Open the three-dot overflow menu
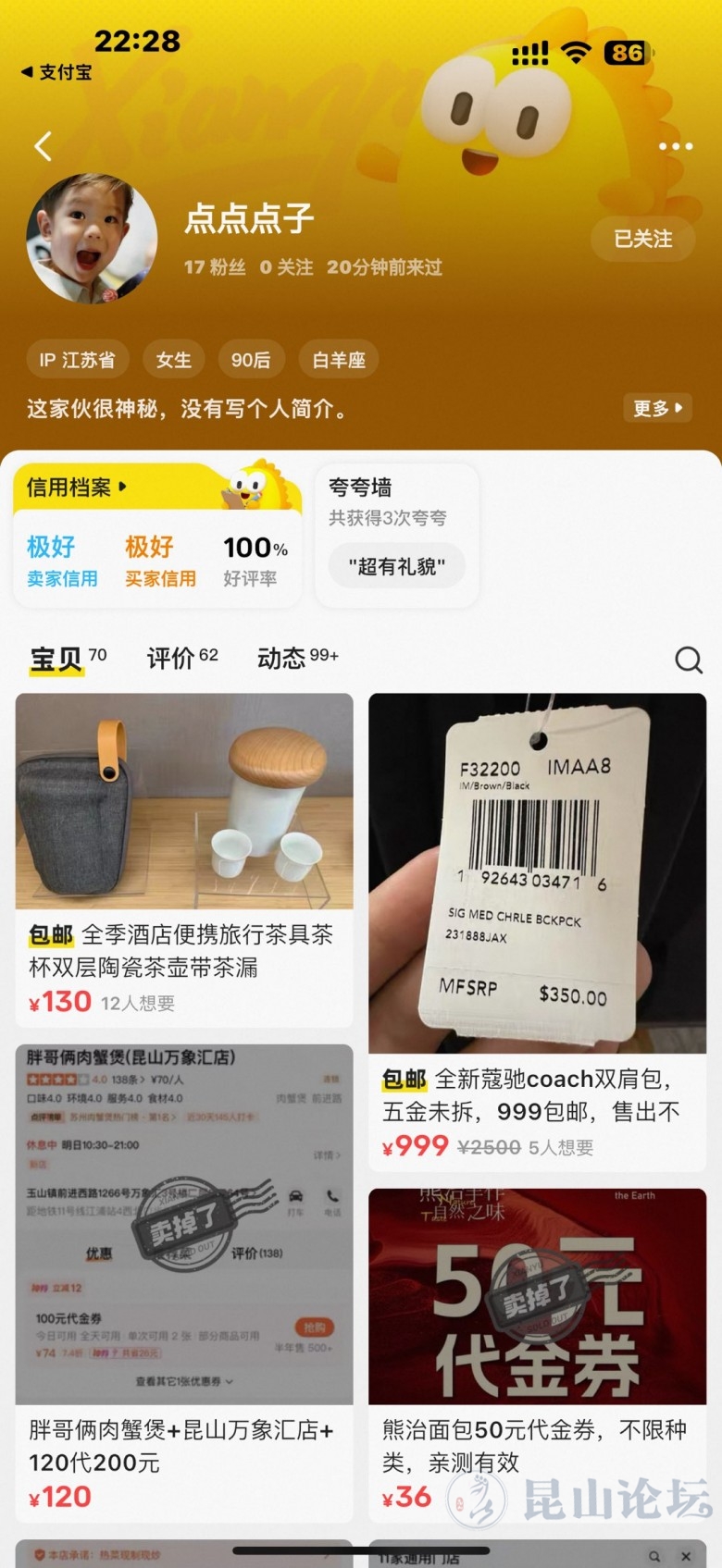 pos(675,146)
